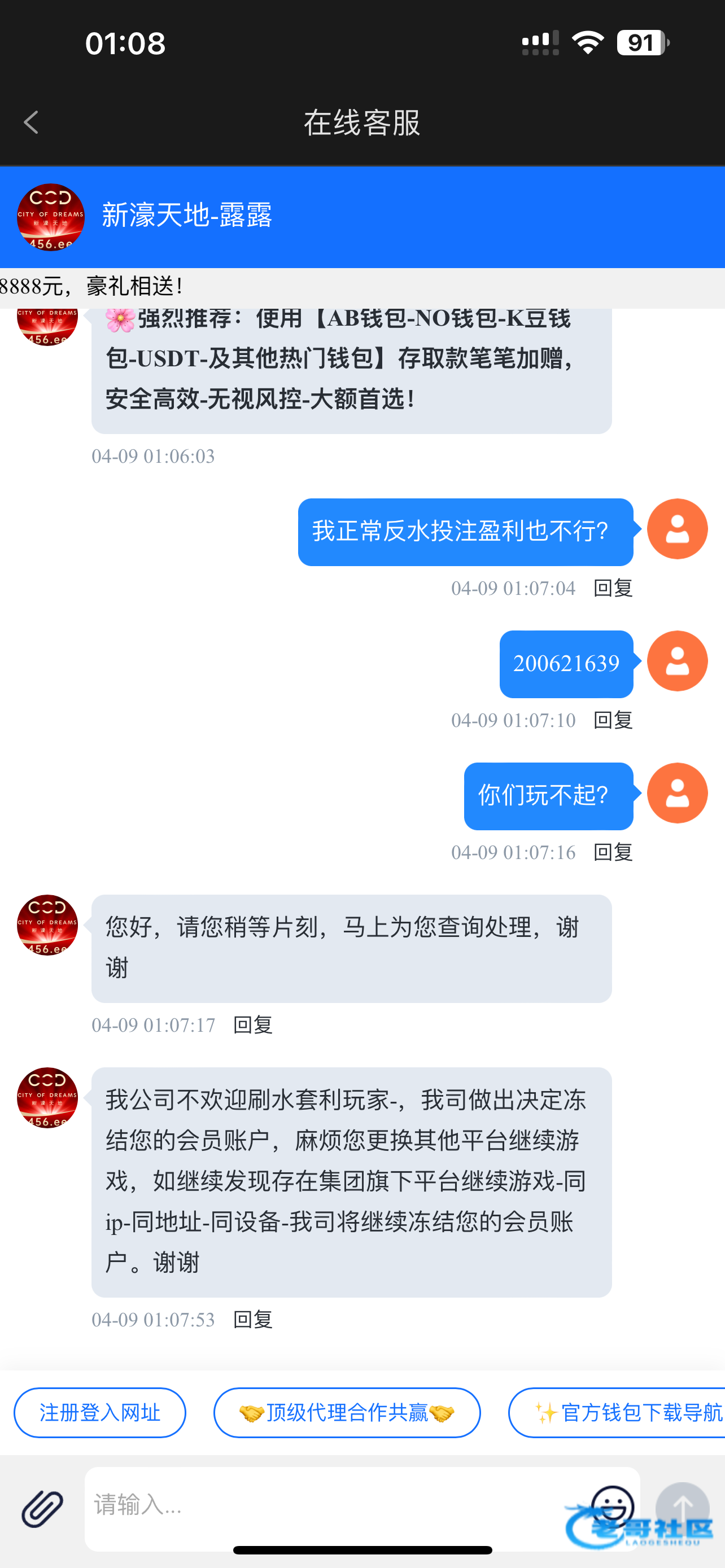This screenshot has height=1568, width=725.
Task: Tap 回复 under 我正常反水投注盈利也不行?
Action: pos(613,588)
